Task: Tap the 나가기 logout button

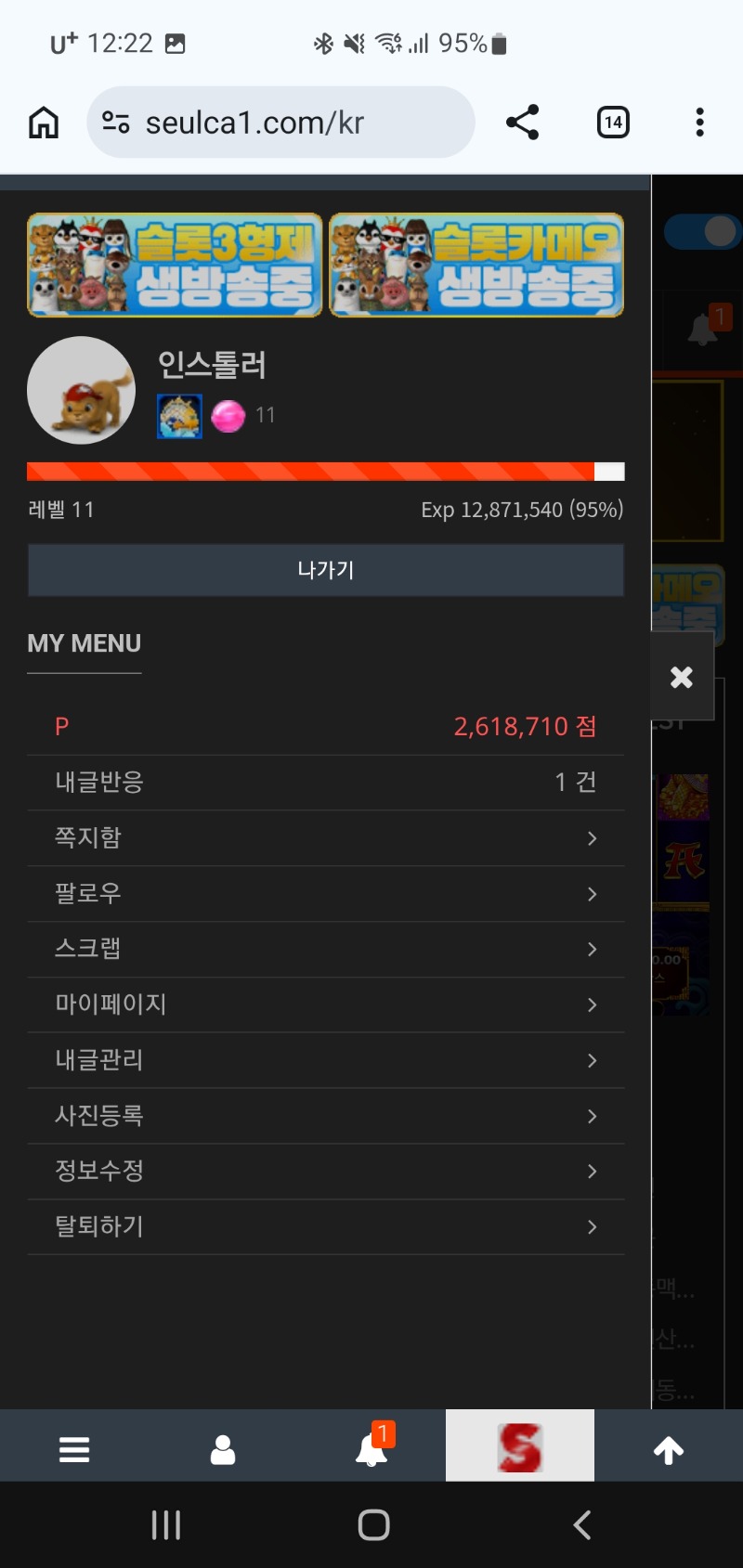Action: pos(325,570)
